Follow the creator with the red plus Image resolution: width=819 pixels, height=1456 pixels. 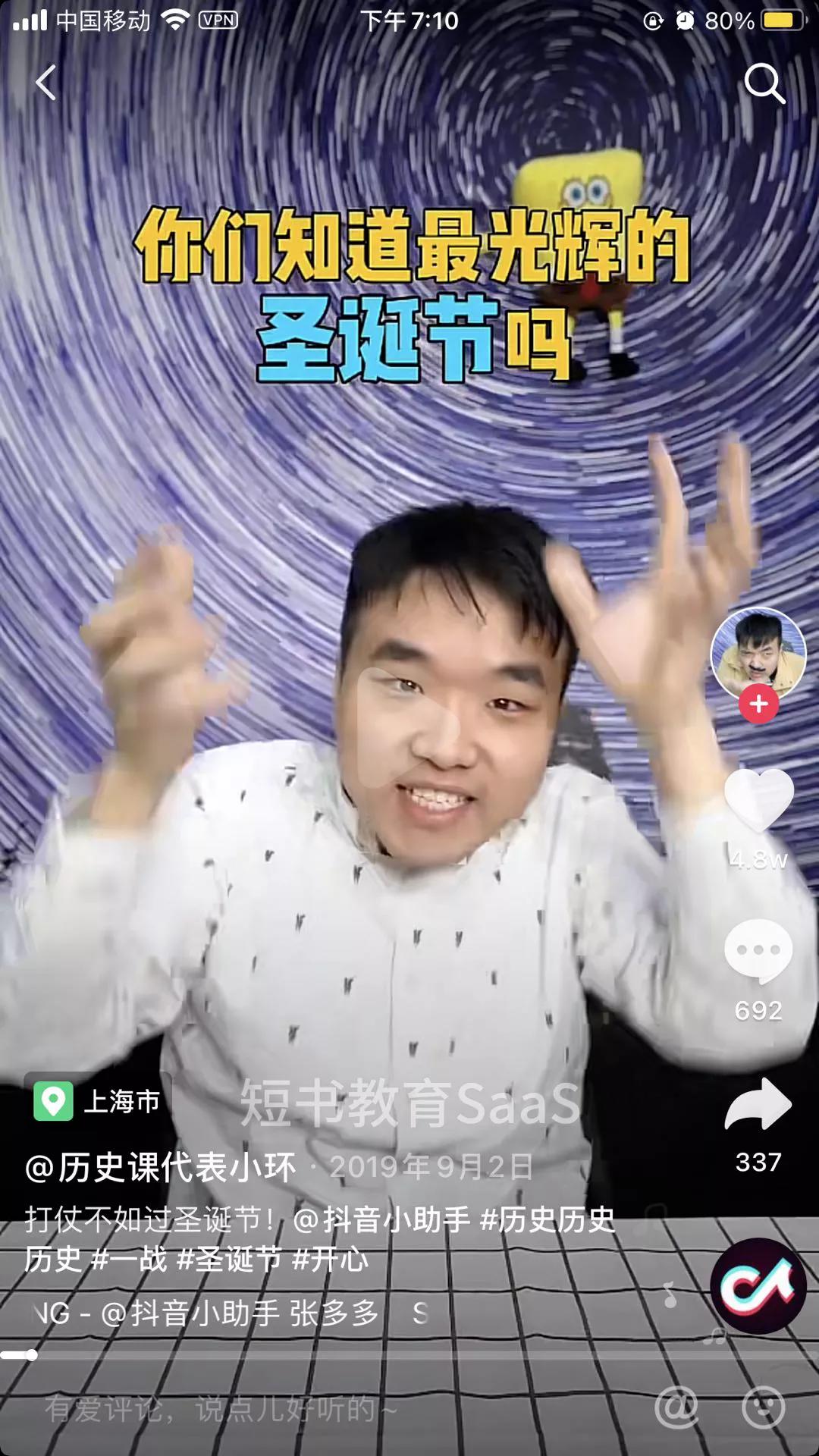[x=758, y=704]
